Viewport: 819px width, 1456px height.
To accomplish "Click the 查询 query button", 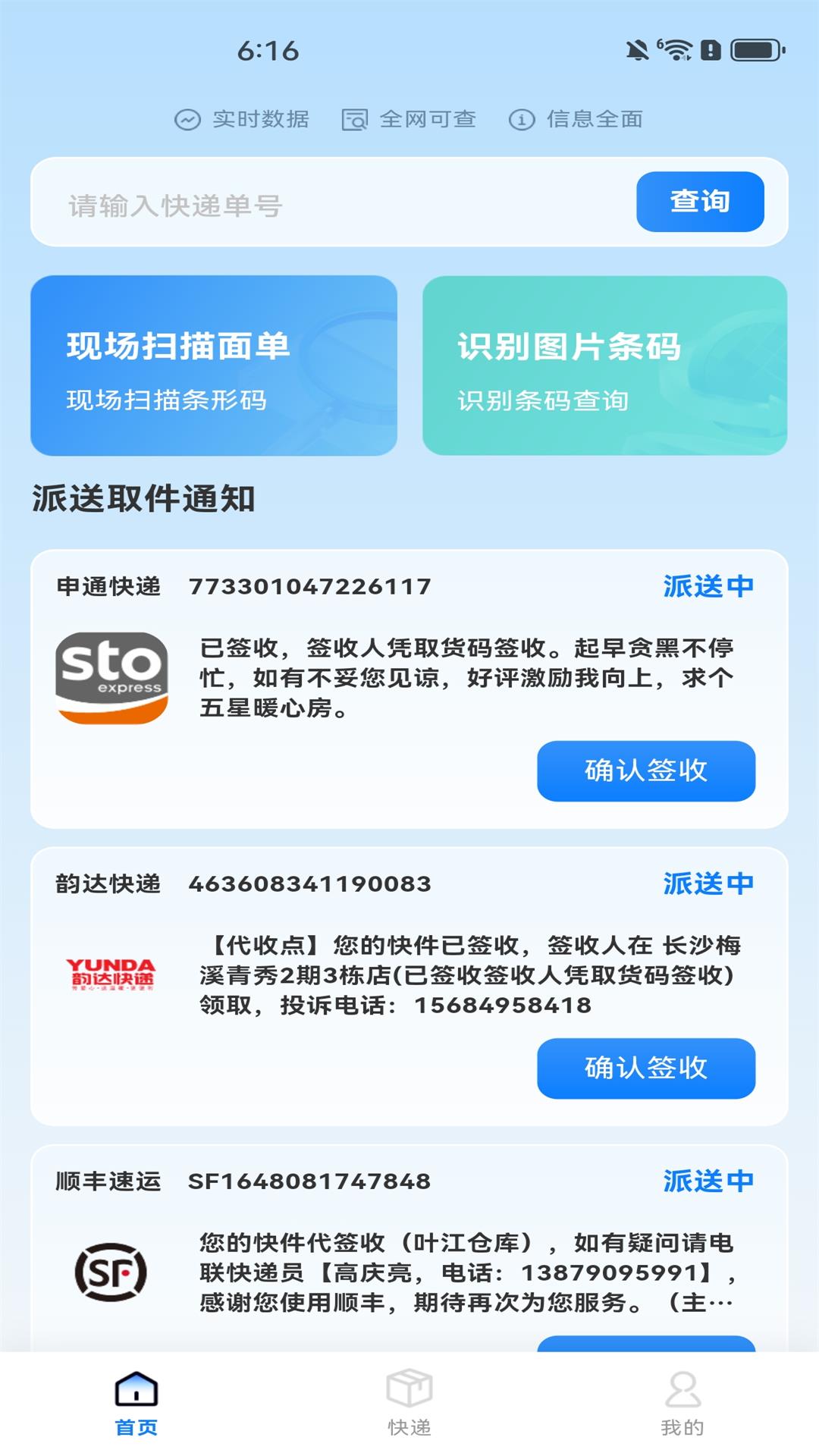I will coord(698,202).
